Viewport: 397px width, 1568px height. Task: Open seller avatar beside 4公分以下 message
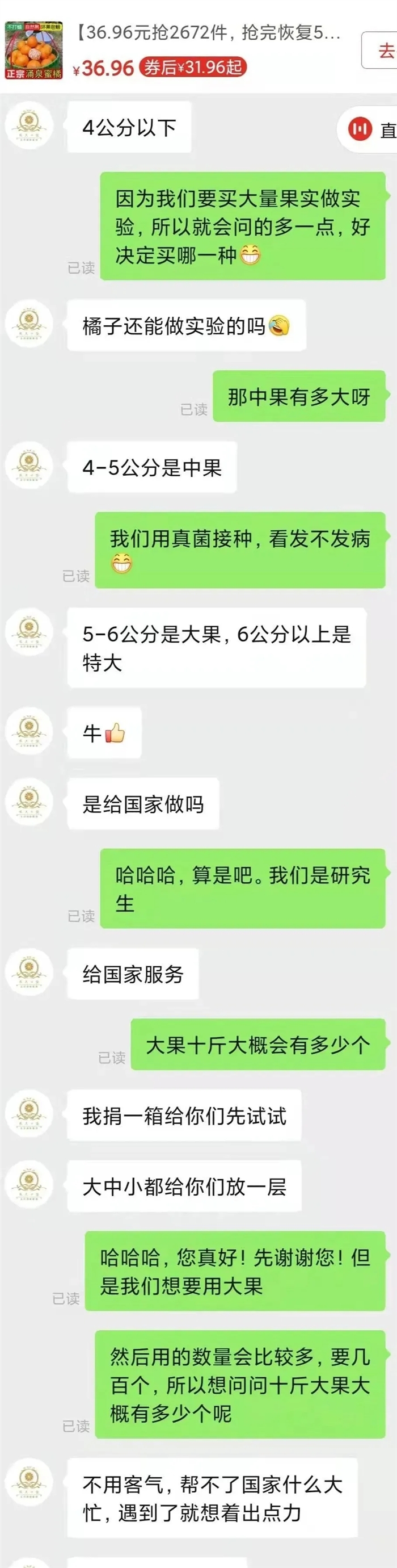pyautogui.click(x=29, y=126)
